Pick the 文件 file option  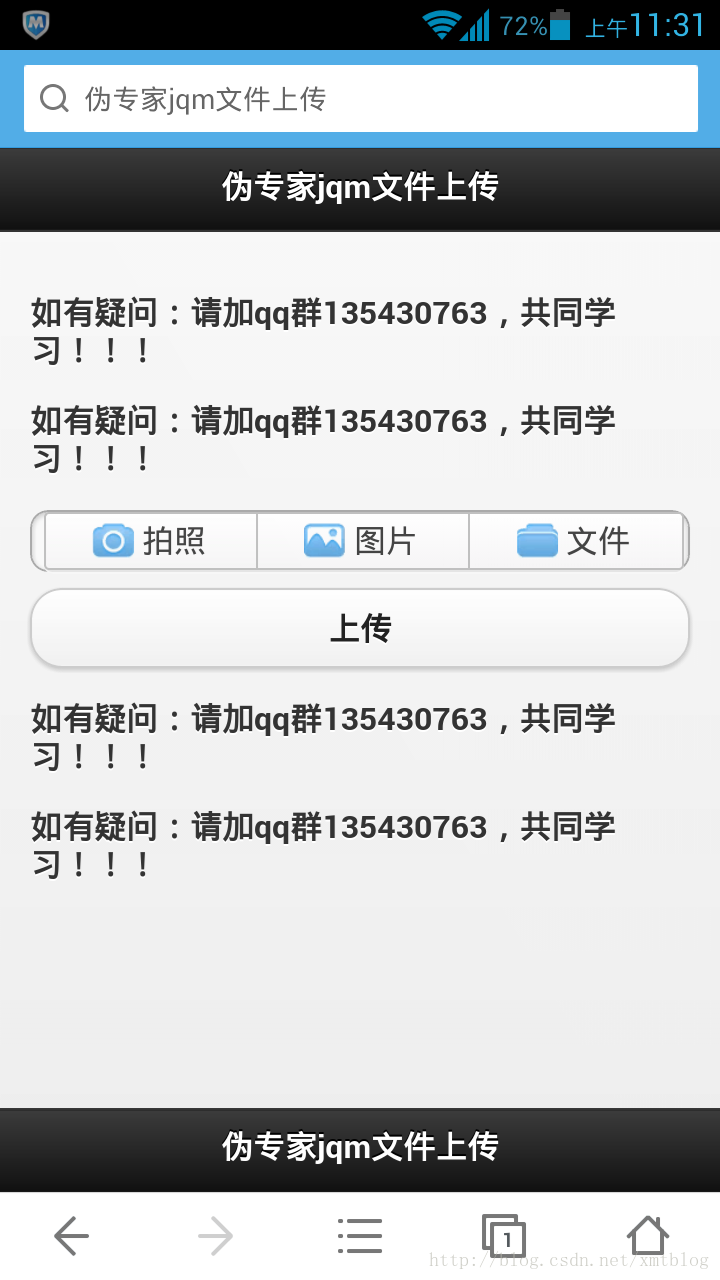(575, 541)
